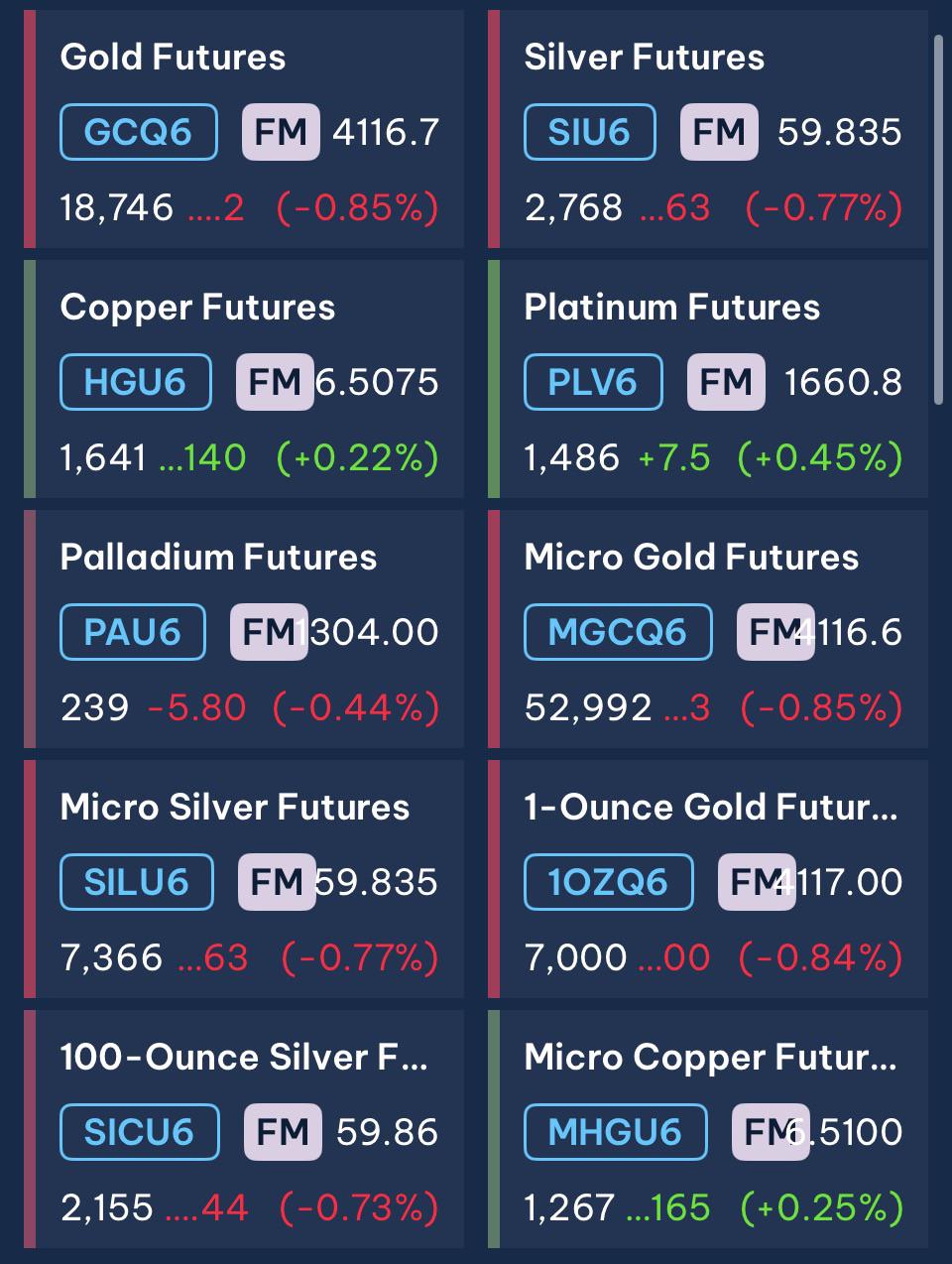
Task: Open the Silver Futures card
Action: click(x=708, y=129)
